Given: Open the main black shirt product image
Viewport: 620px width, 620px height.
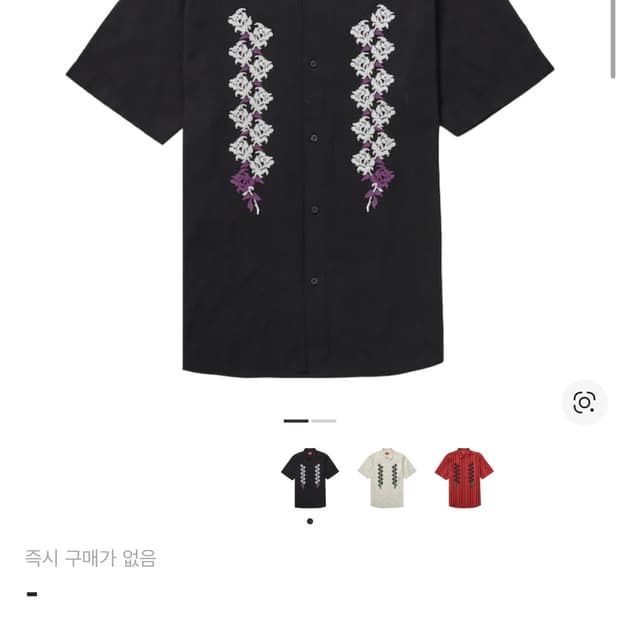Looking at the screenshot, I should point(310,190).
